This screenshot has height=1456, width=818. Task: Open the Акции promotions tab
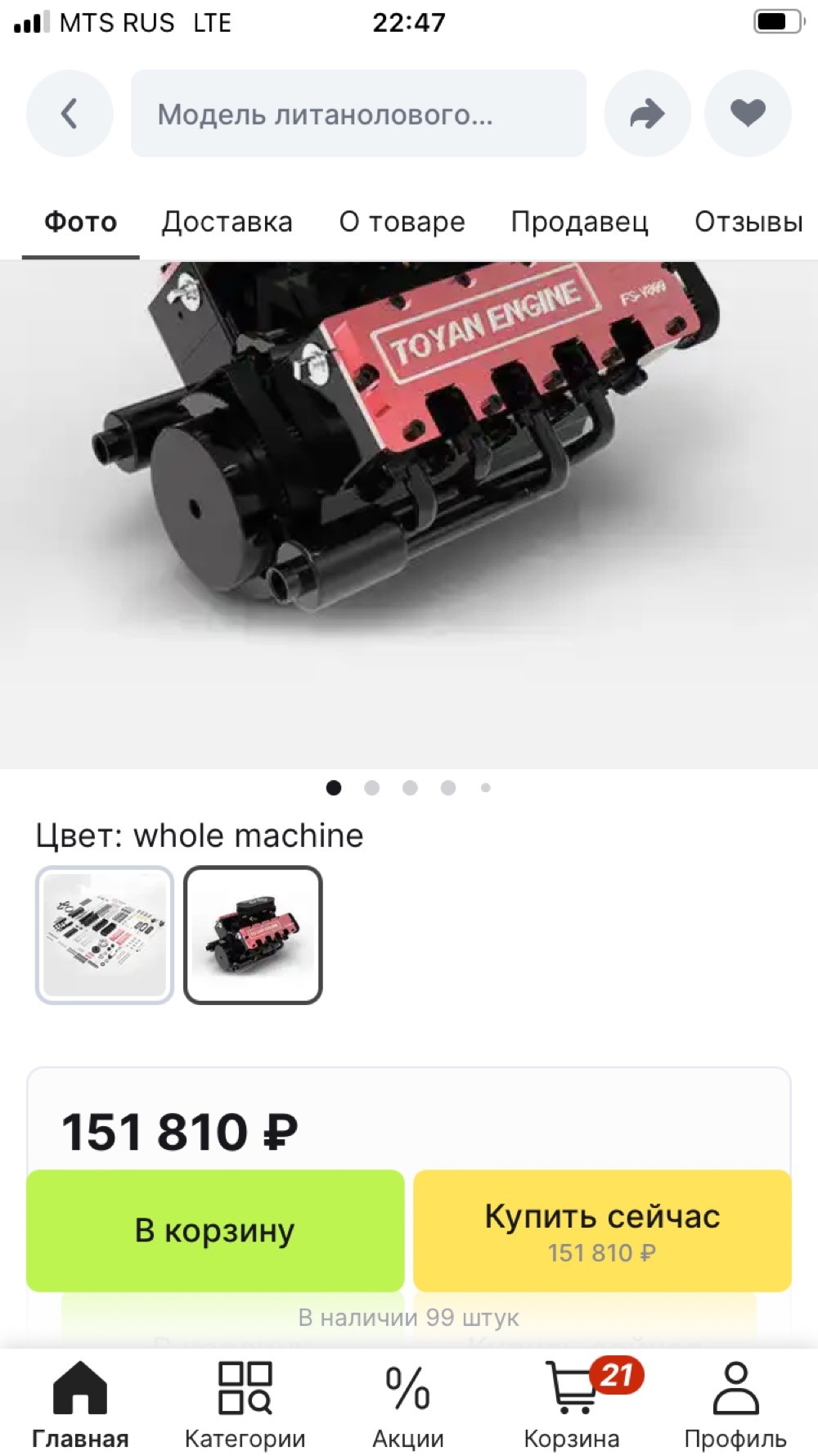tap(408, 1404)
